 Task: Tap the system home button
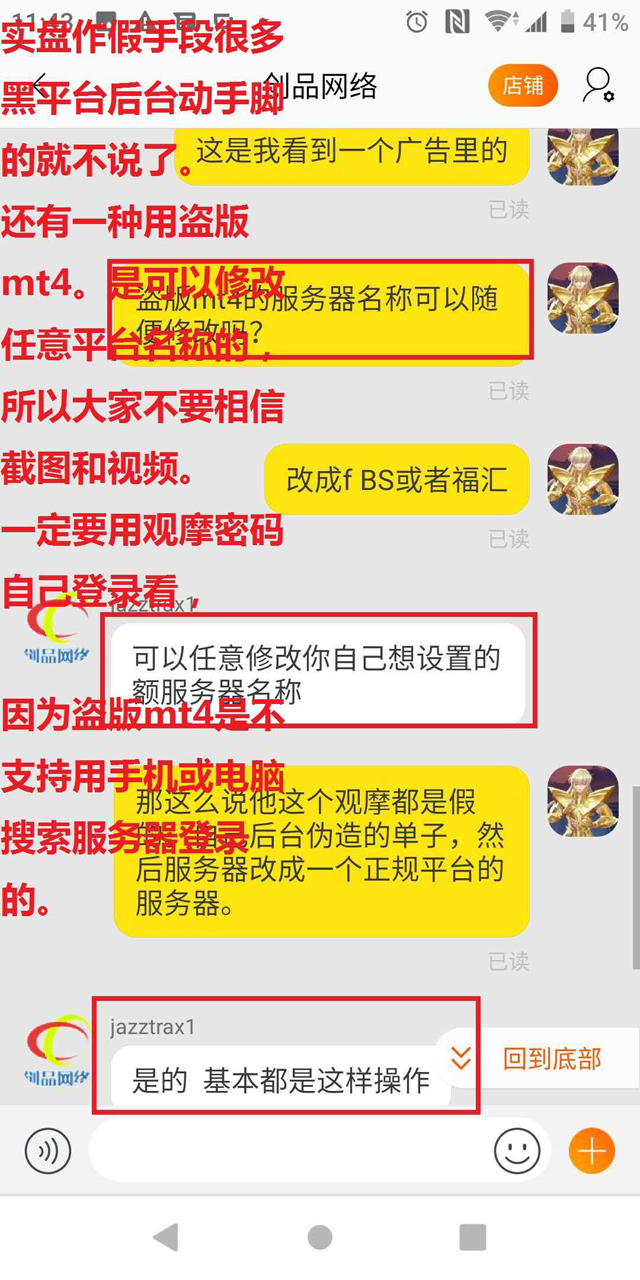(x=320, y=1237)
